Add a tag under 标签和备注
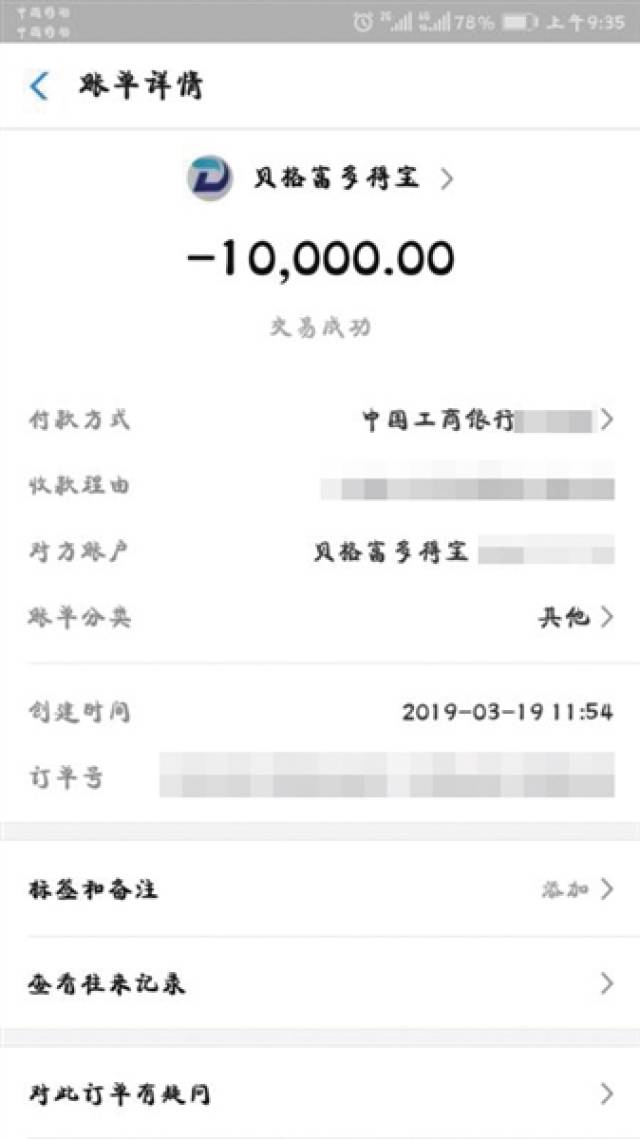 click(x=320, y=889)
